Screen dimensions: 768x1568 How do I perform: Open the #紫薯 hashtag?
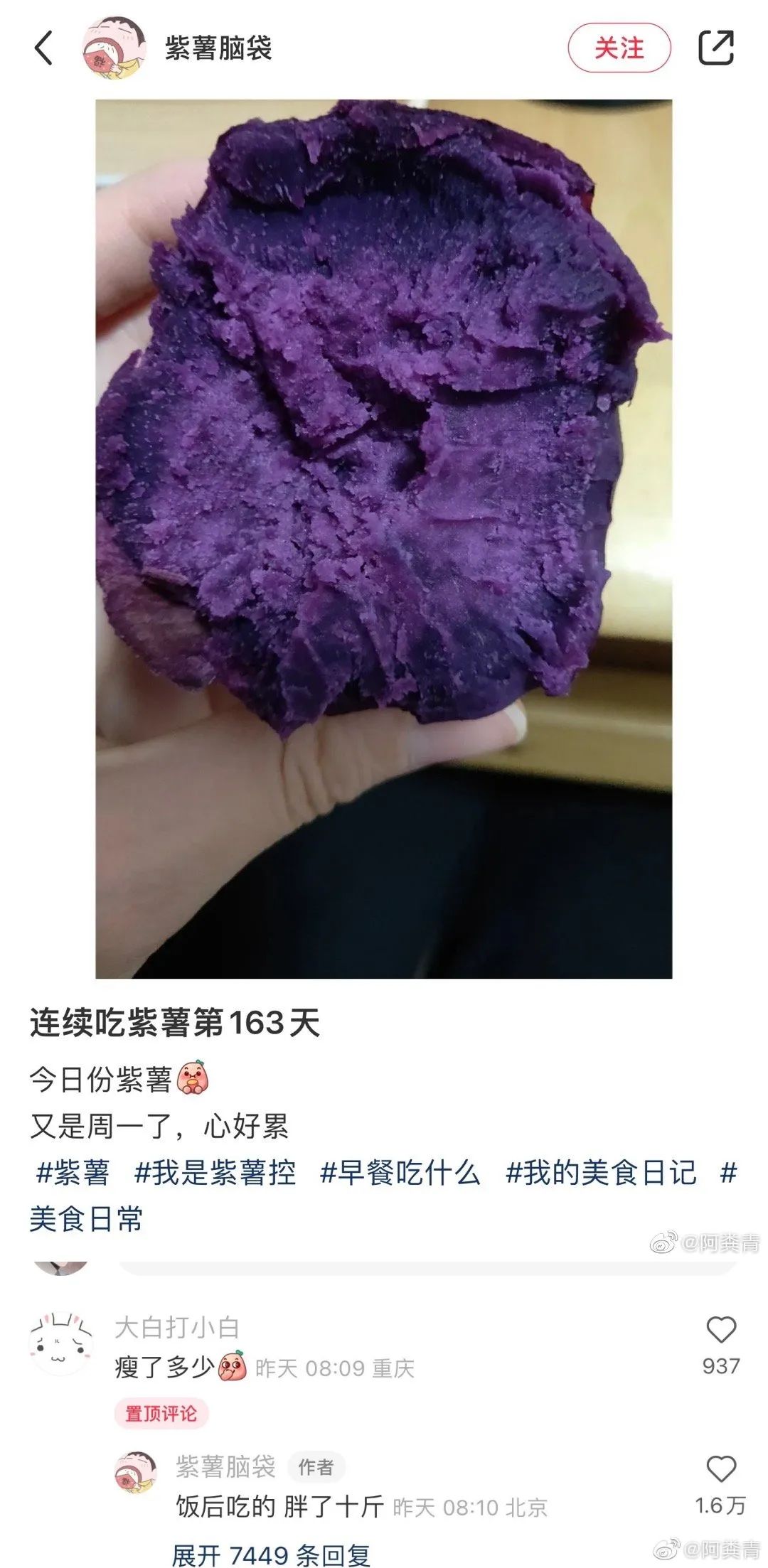[x=73, y=1173]
